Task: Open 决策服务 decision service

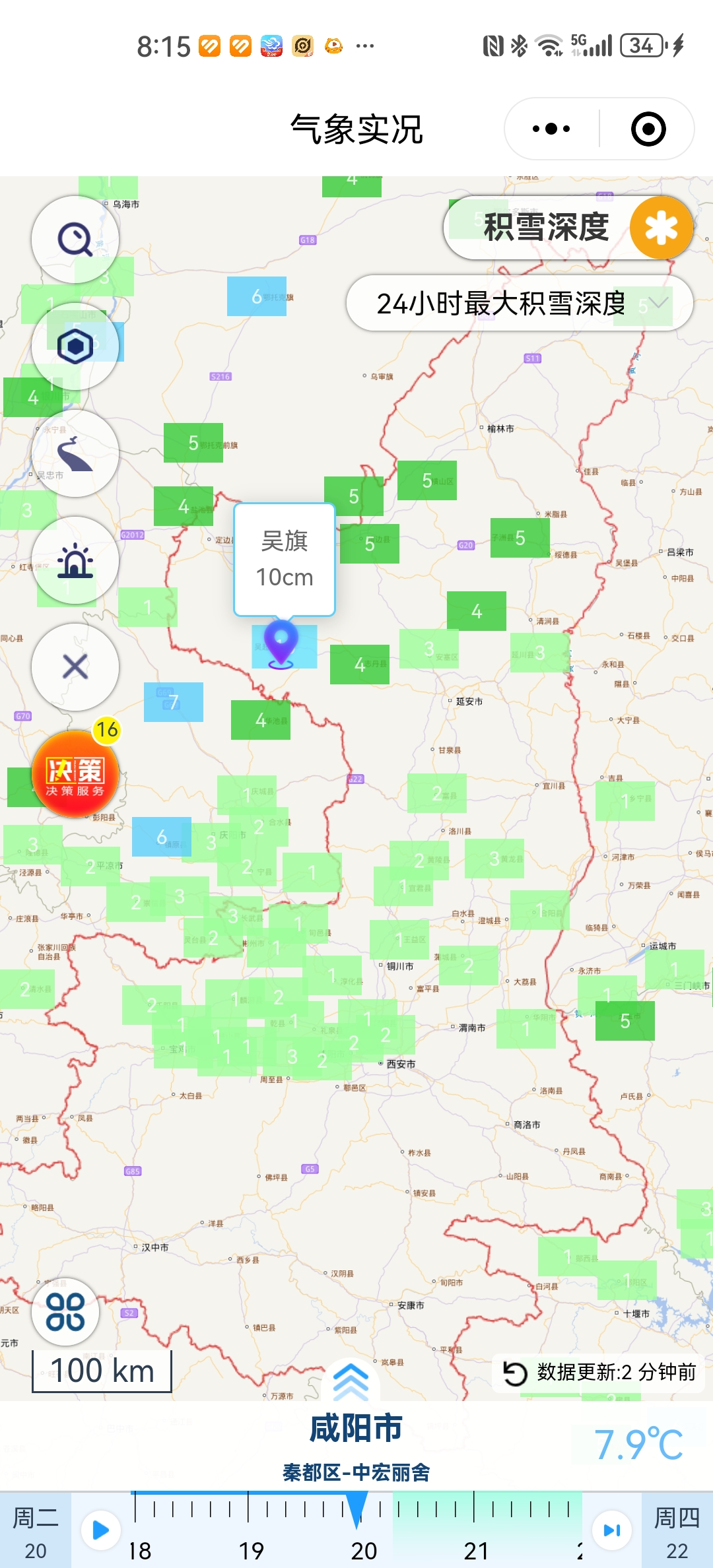Action: 75,774
